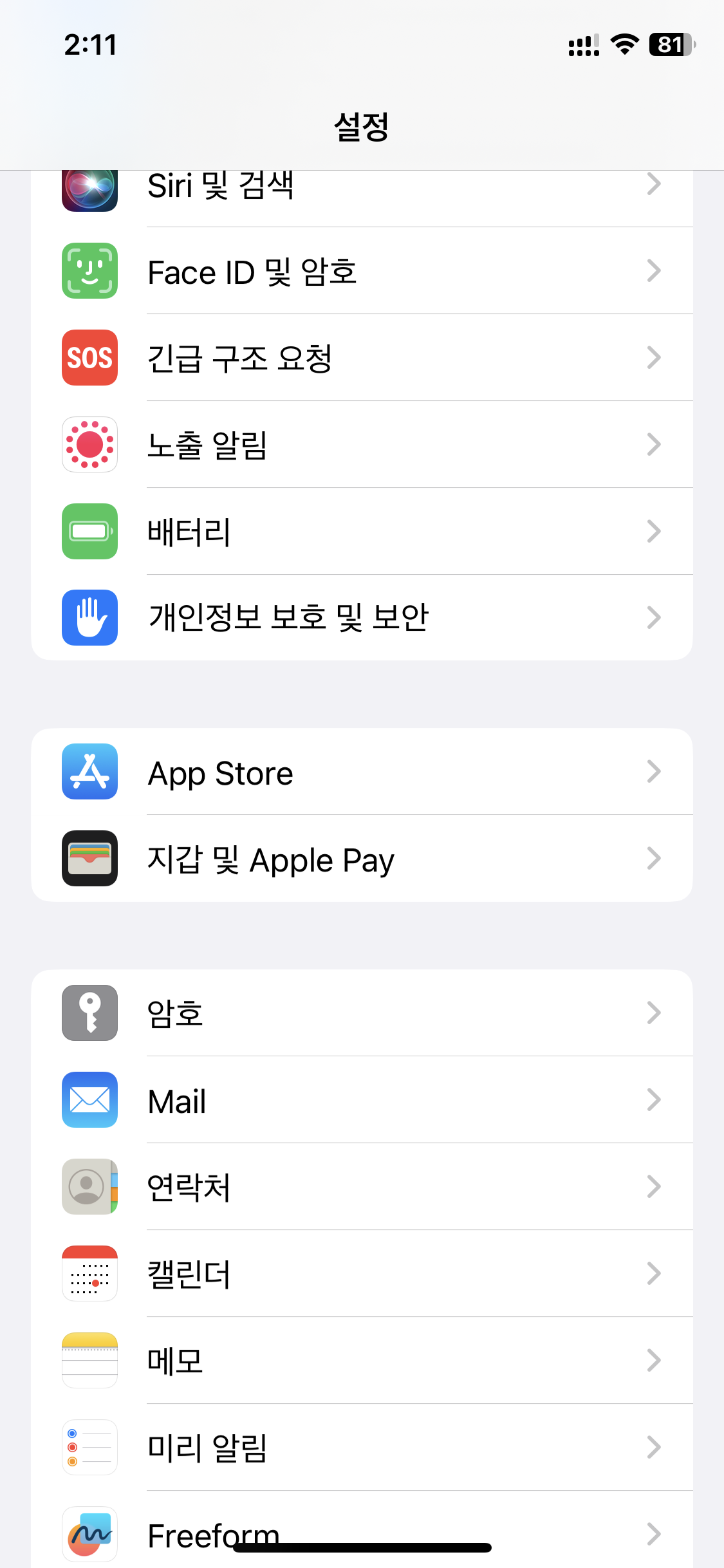This screenshot has height=1568, width=724.
Task: Open 배터리 settings via the battery icon
Action: coord(89,532)
